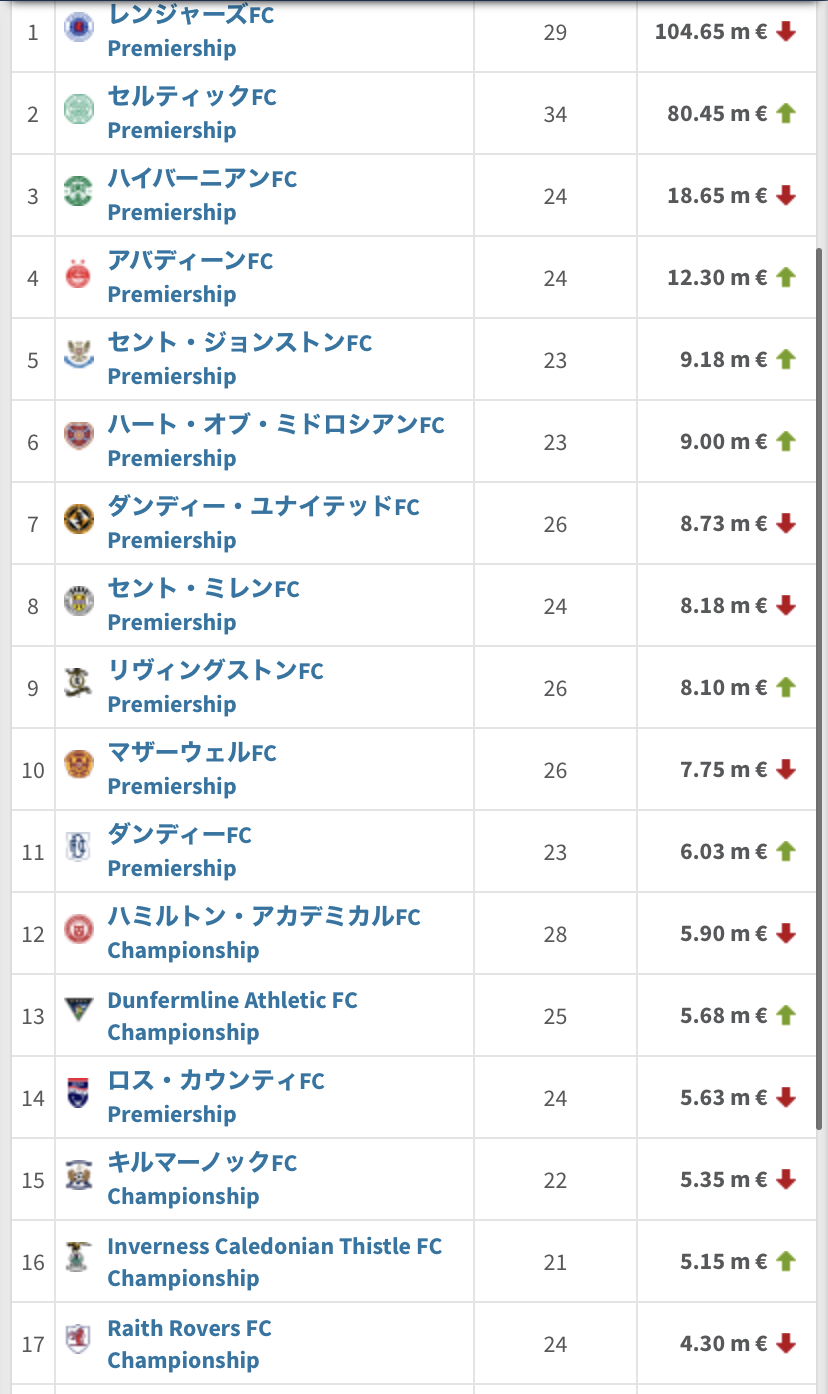The width and height of the screenshot is (828, 1394).
Task: Select ロス・カウンティFC club link
Action: (216, 1080)
